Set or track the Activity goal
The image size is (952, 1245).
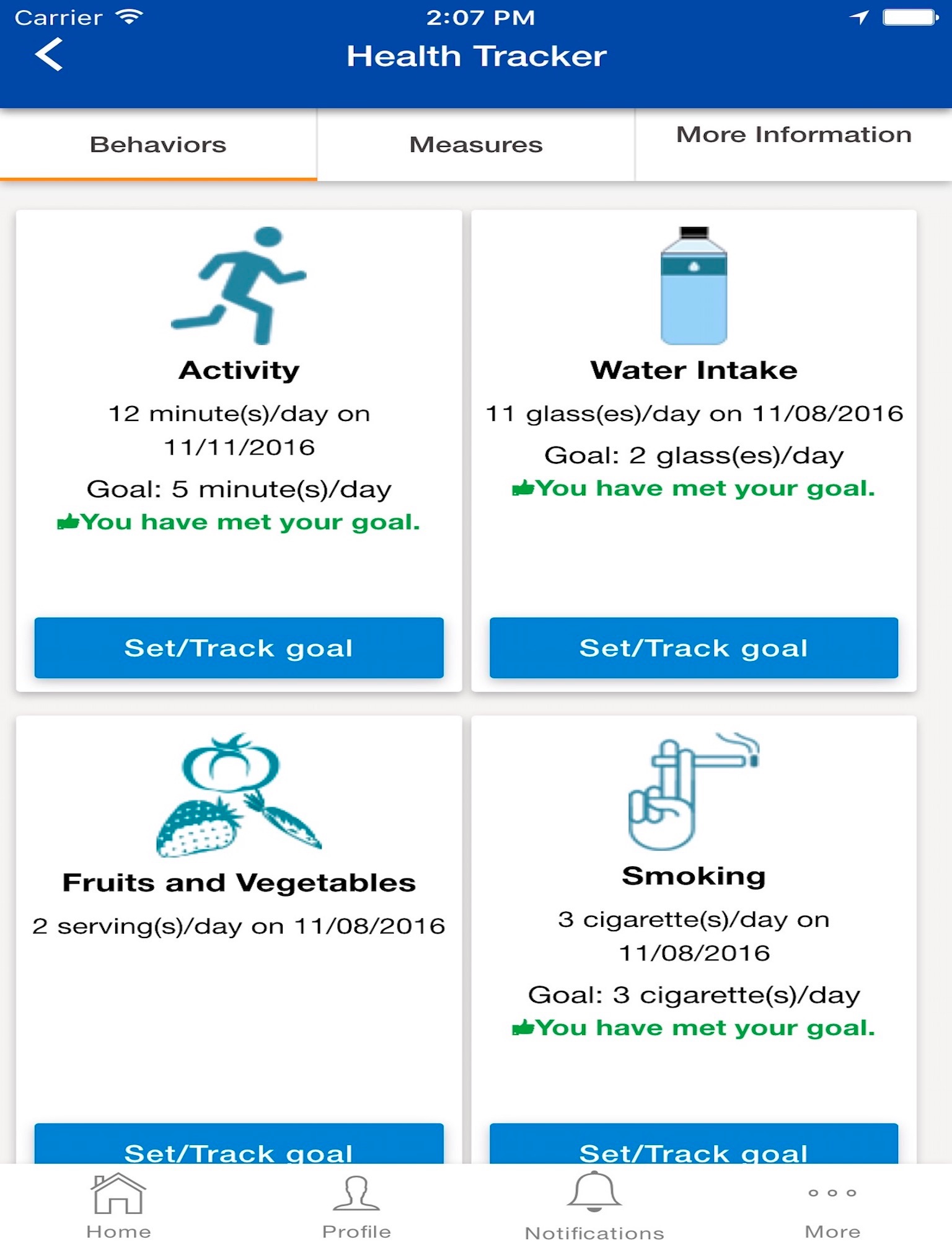[x=239, y=647]
